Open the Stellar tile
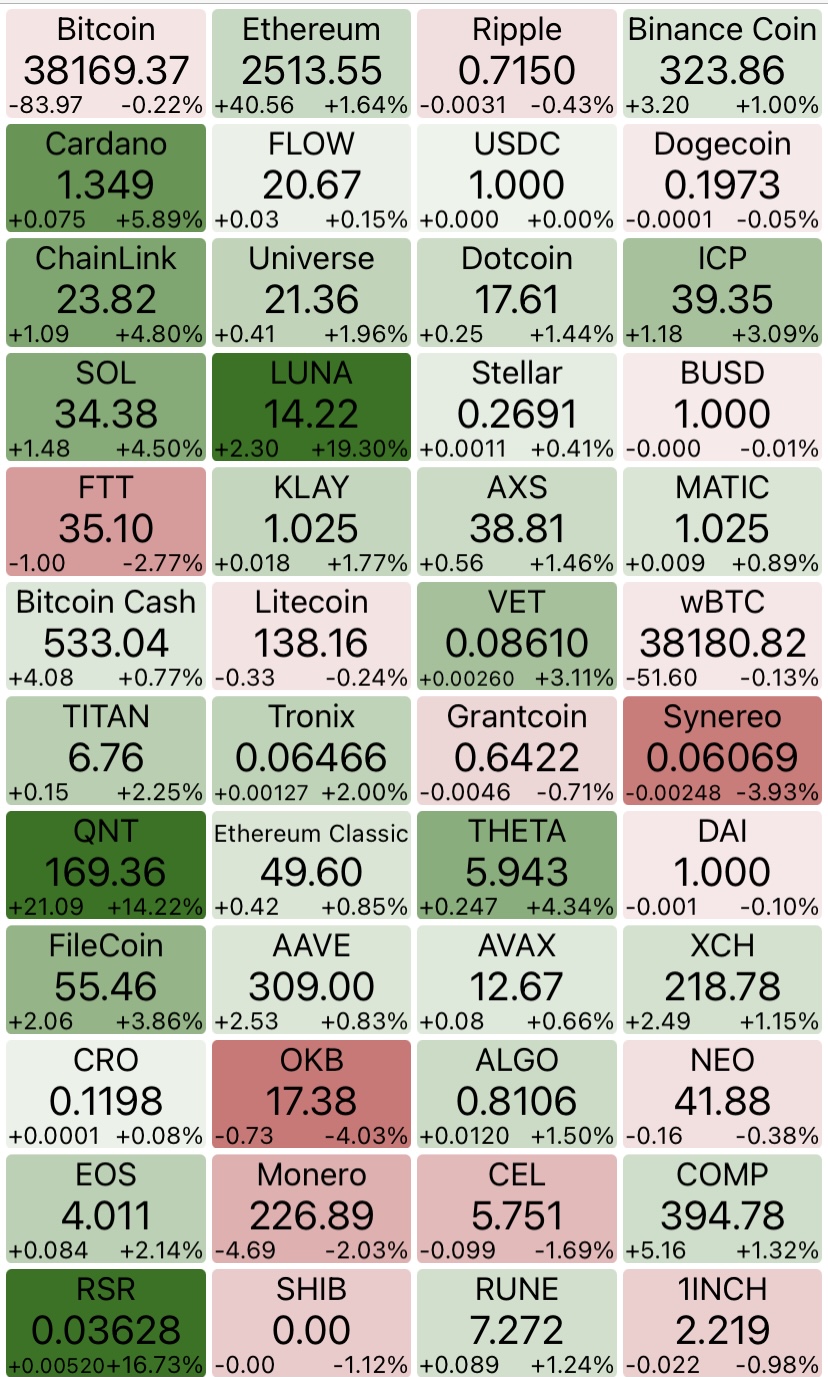828x1377 pixels. click(517, 407)
